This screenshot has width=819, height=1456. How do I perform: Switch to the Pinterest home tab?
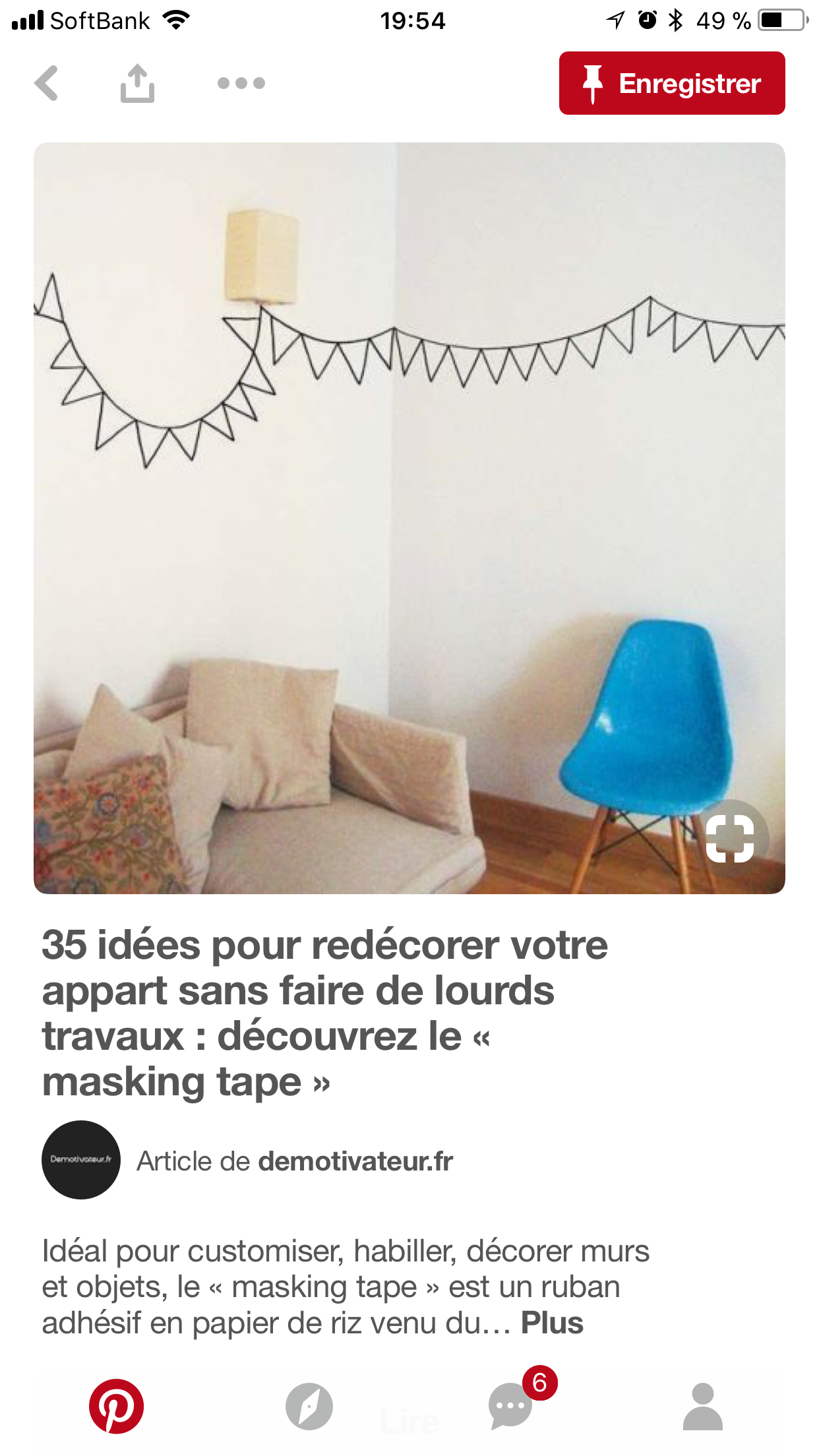116,1406
